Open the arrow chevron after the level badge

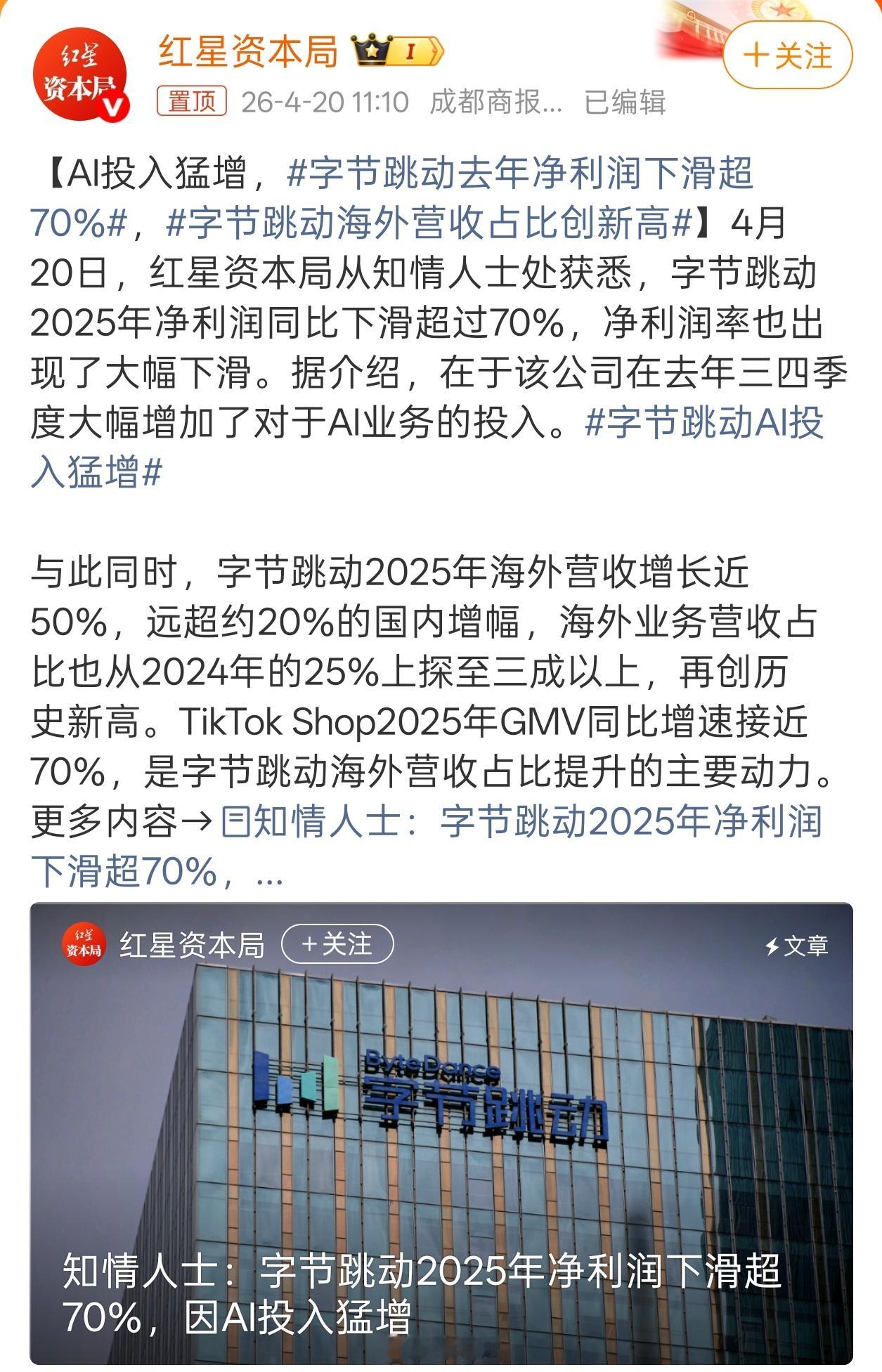click(x=436, y=51)
